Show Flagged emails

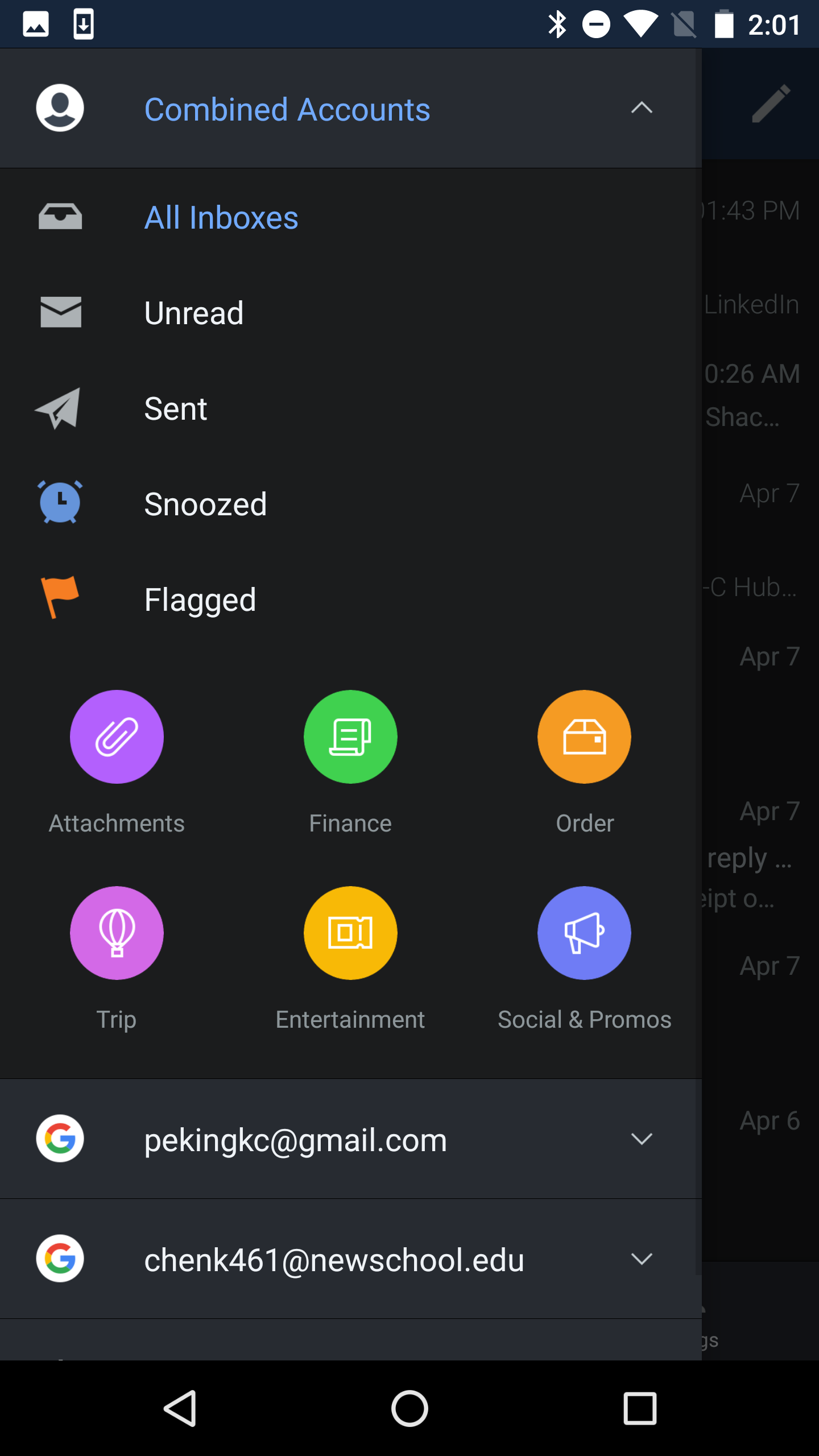351,599
